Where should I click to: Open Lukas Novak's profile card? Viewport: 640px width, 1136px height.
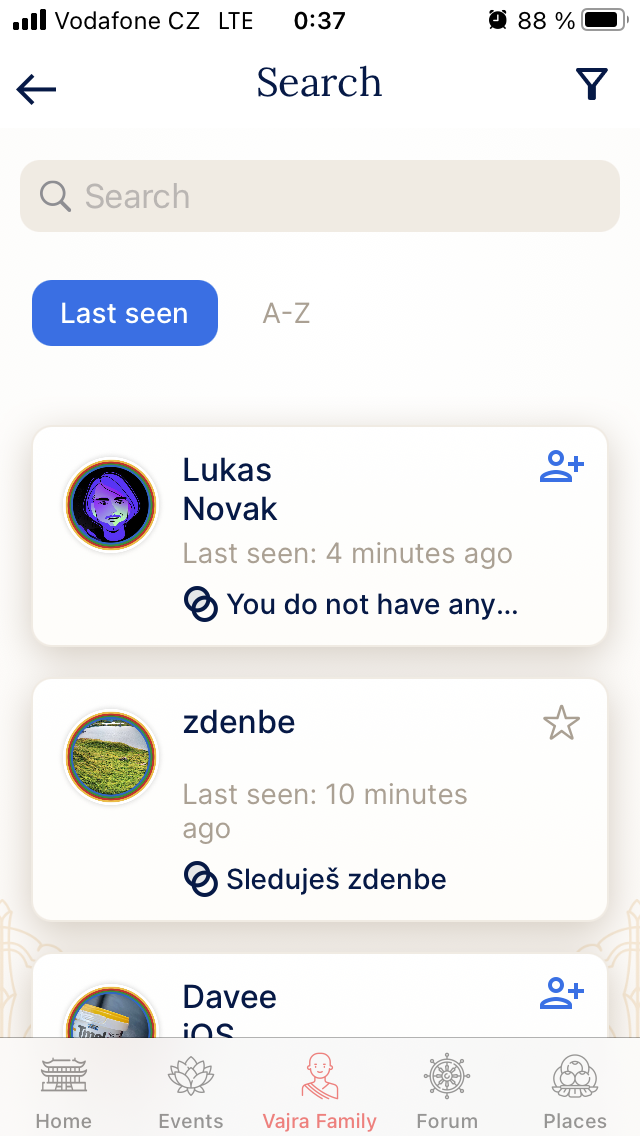coord(320,535)
